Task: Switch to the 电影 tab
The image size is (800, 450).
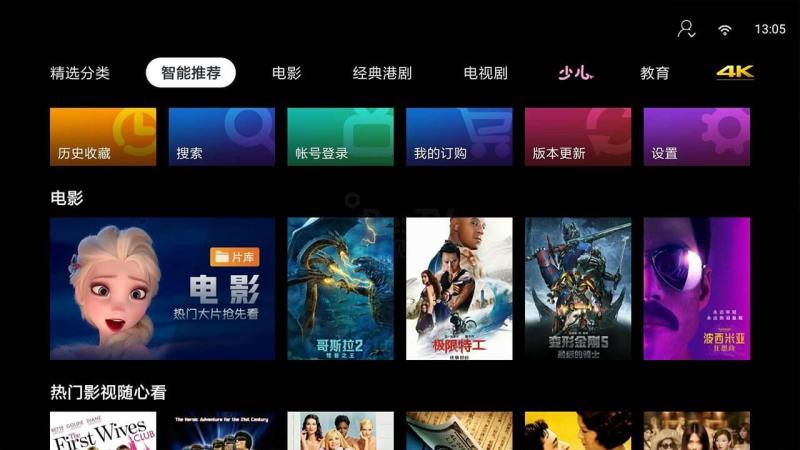Action: tap(286, 73)
